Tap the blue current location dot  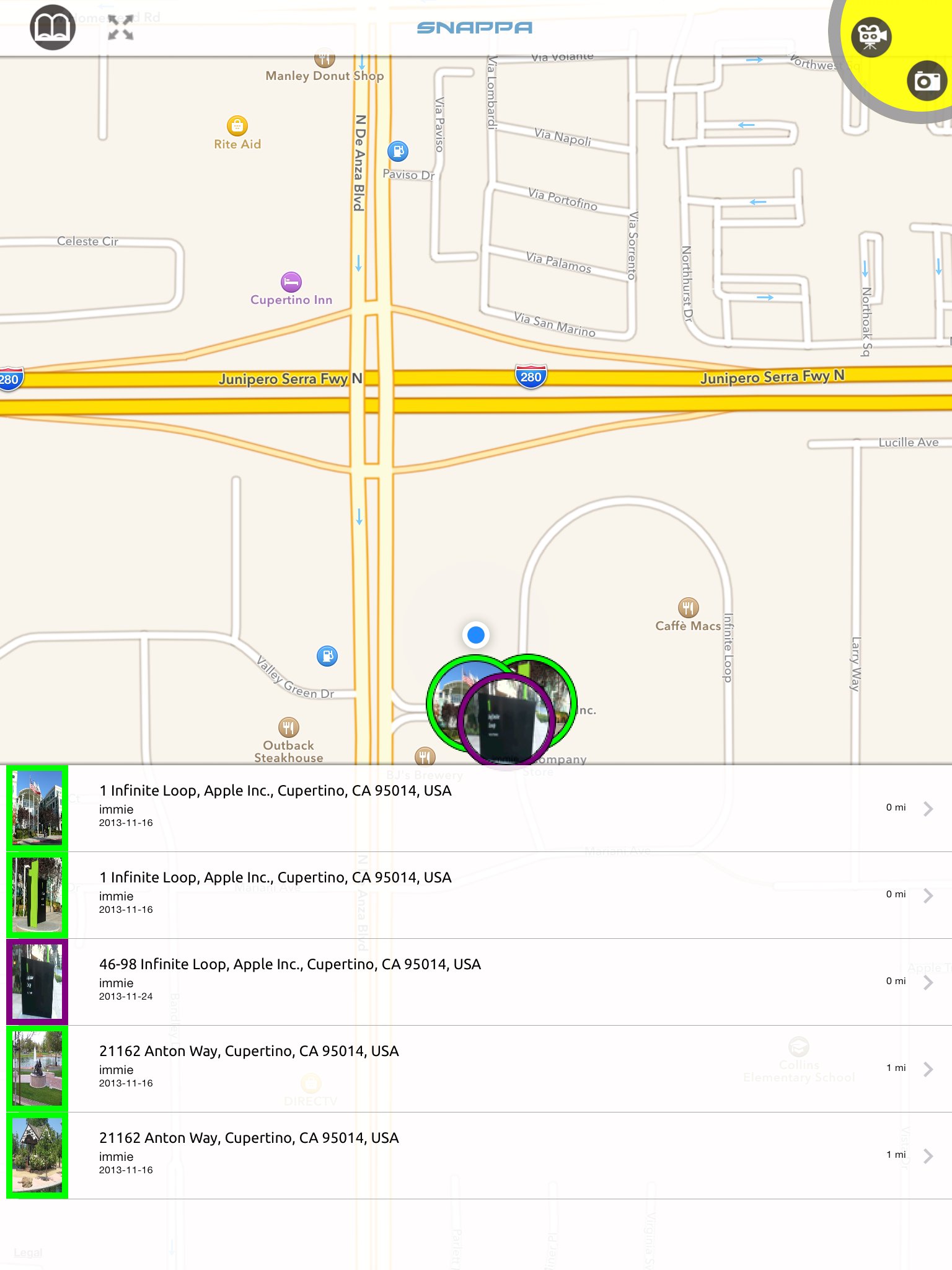click(x=475, y=636)
